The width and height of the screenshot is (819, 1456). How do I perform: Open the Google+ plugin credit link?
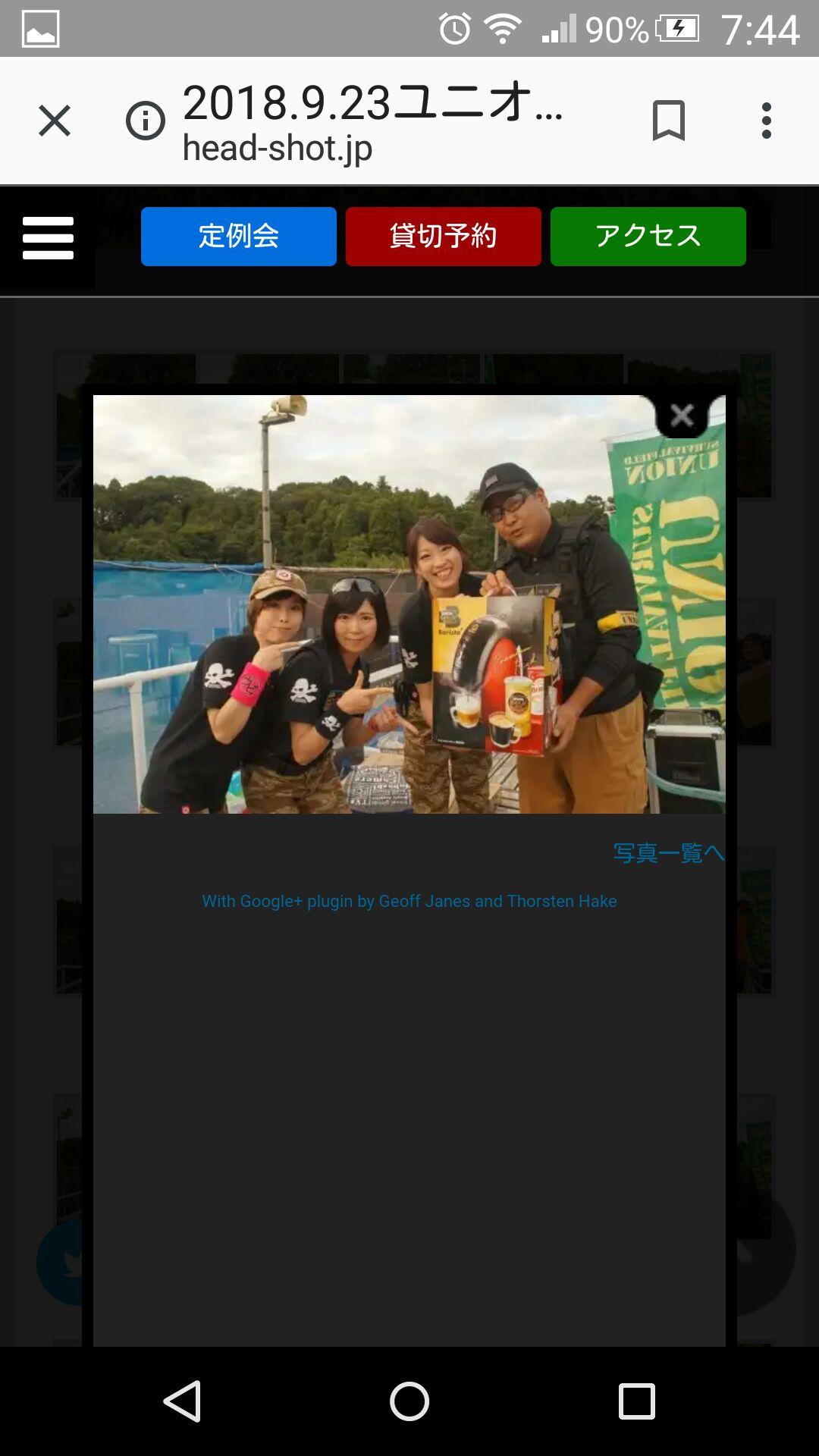pyautogui.click(x=409, y=901)
